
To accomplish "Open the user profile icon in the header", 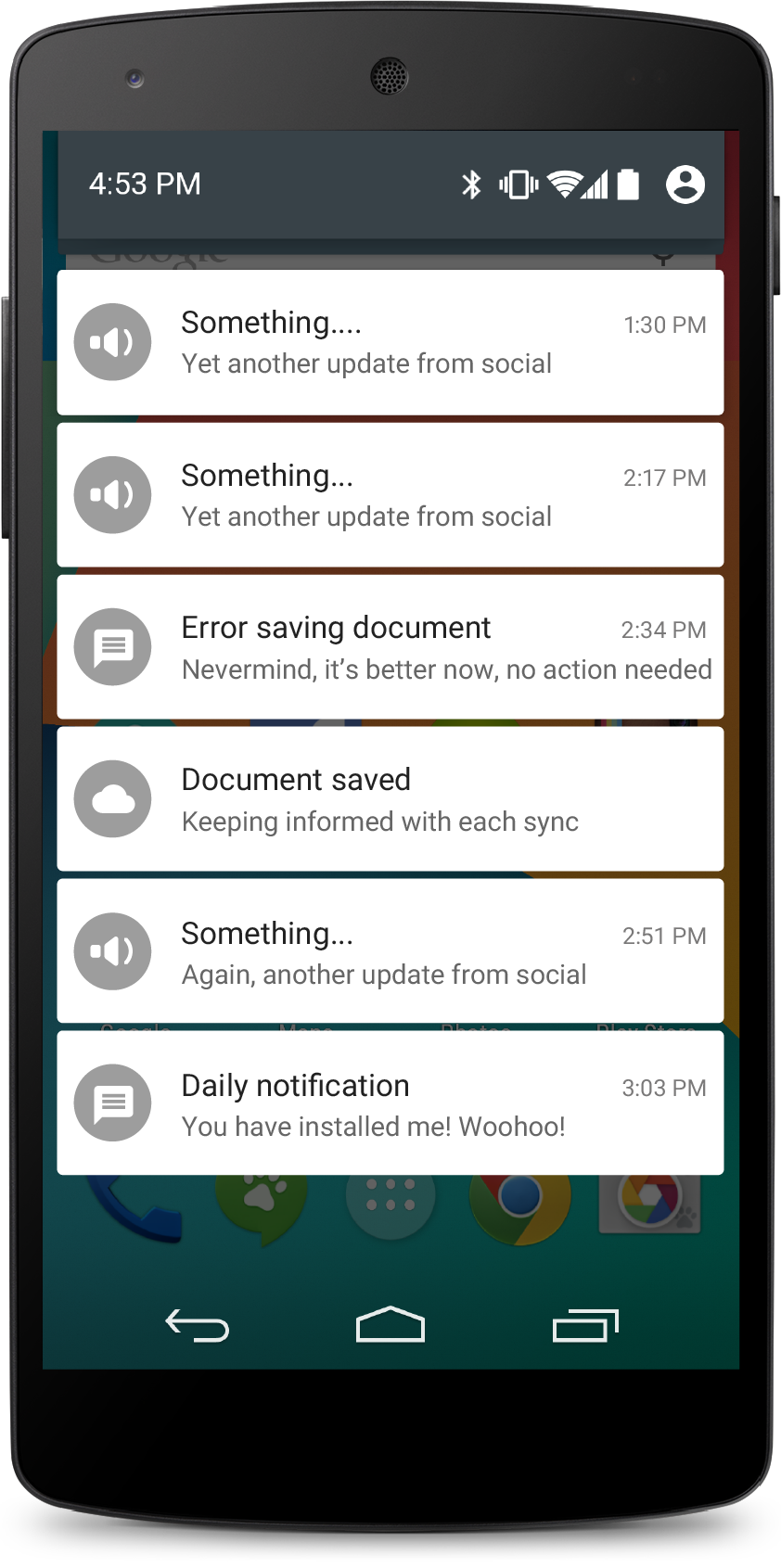I will point(685,185).
